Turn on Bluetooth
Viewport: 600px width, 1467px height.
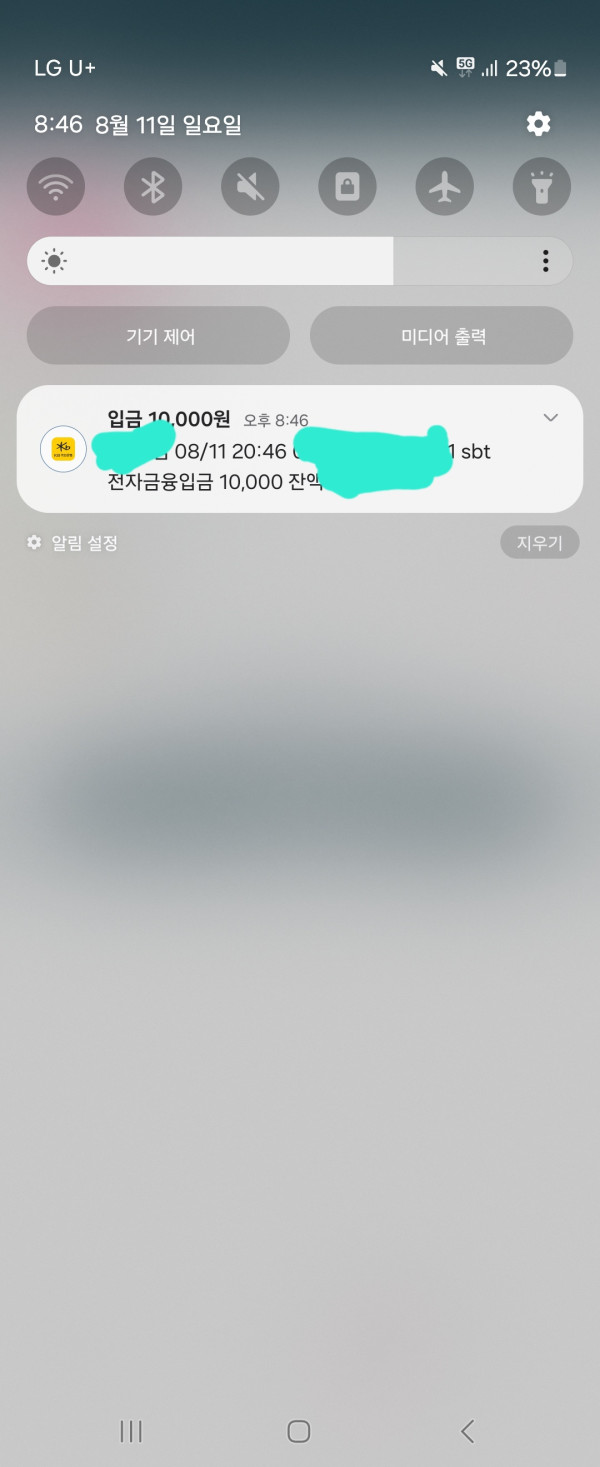pyautogui.click(x=152, y=186)
